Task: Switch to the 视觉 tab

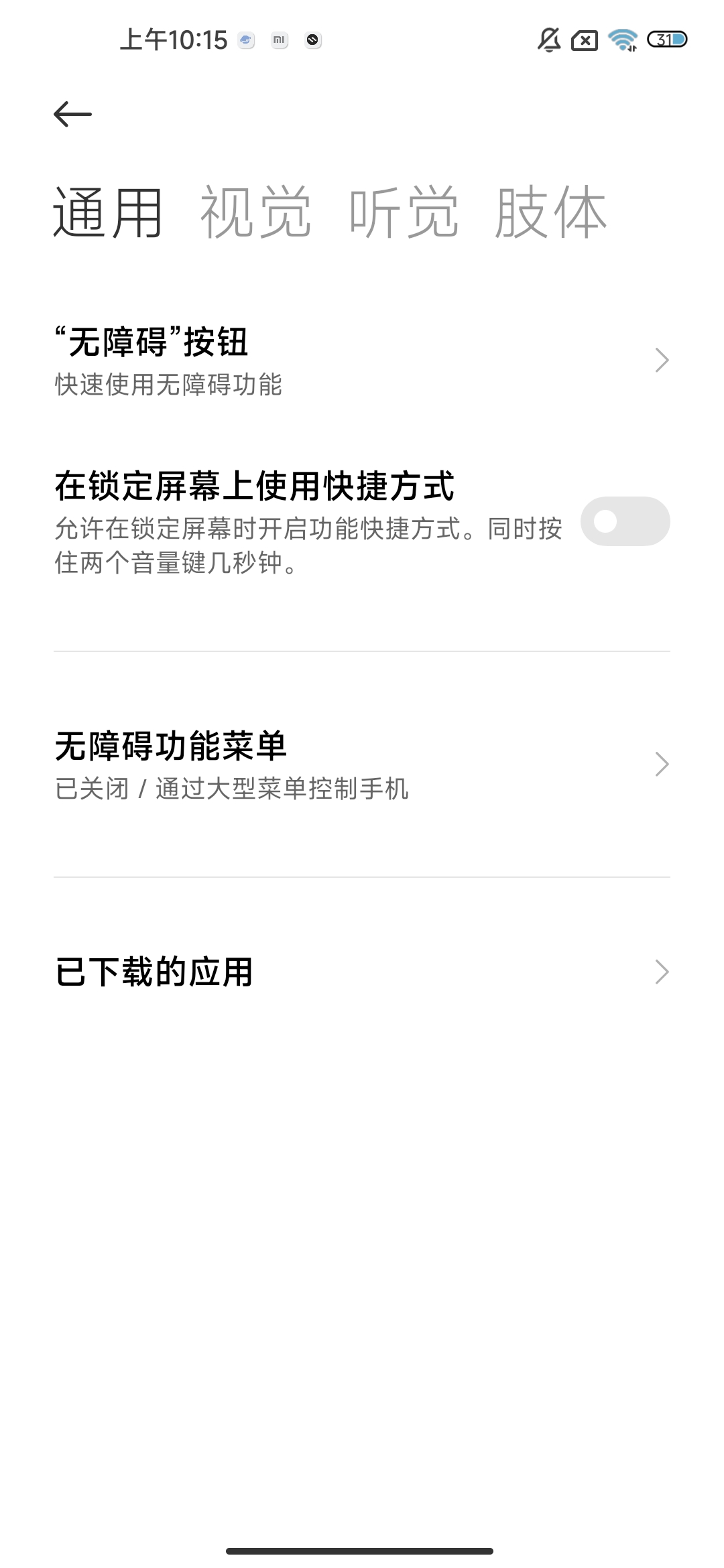Action: [255, 213]
